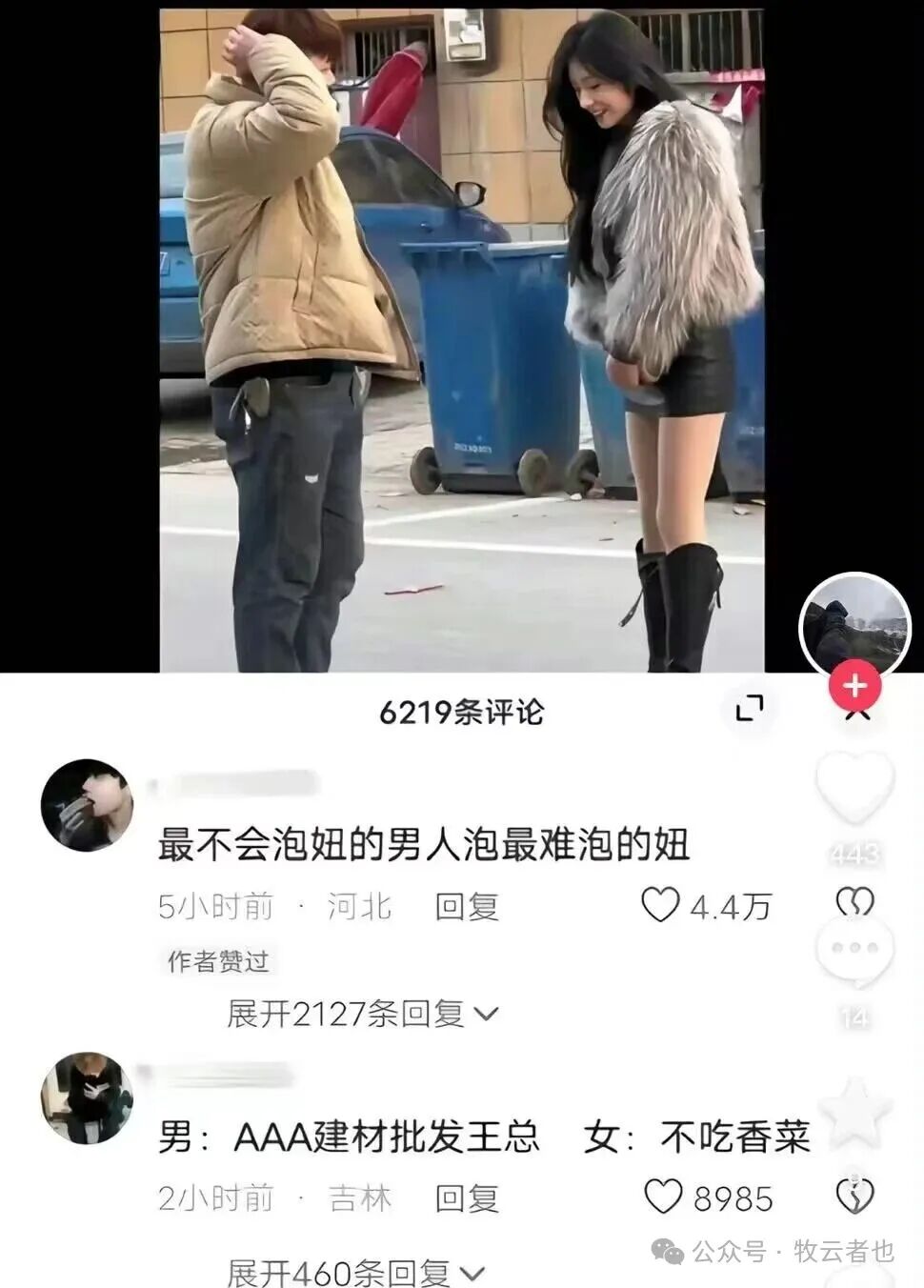Reply to the comment from 吉林
Viewport: 924px width, 1288px height.
coord(467,1197)
